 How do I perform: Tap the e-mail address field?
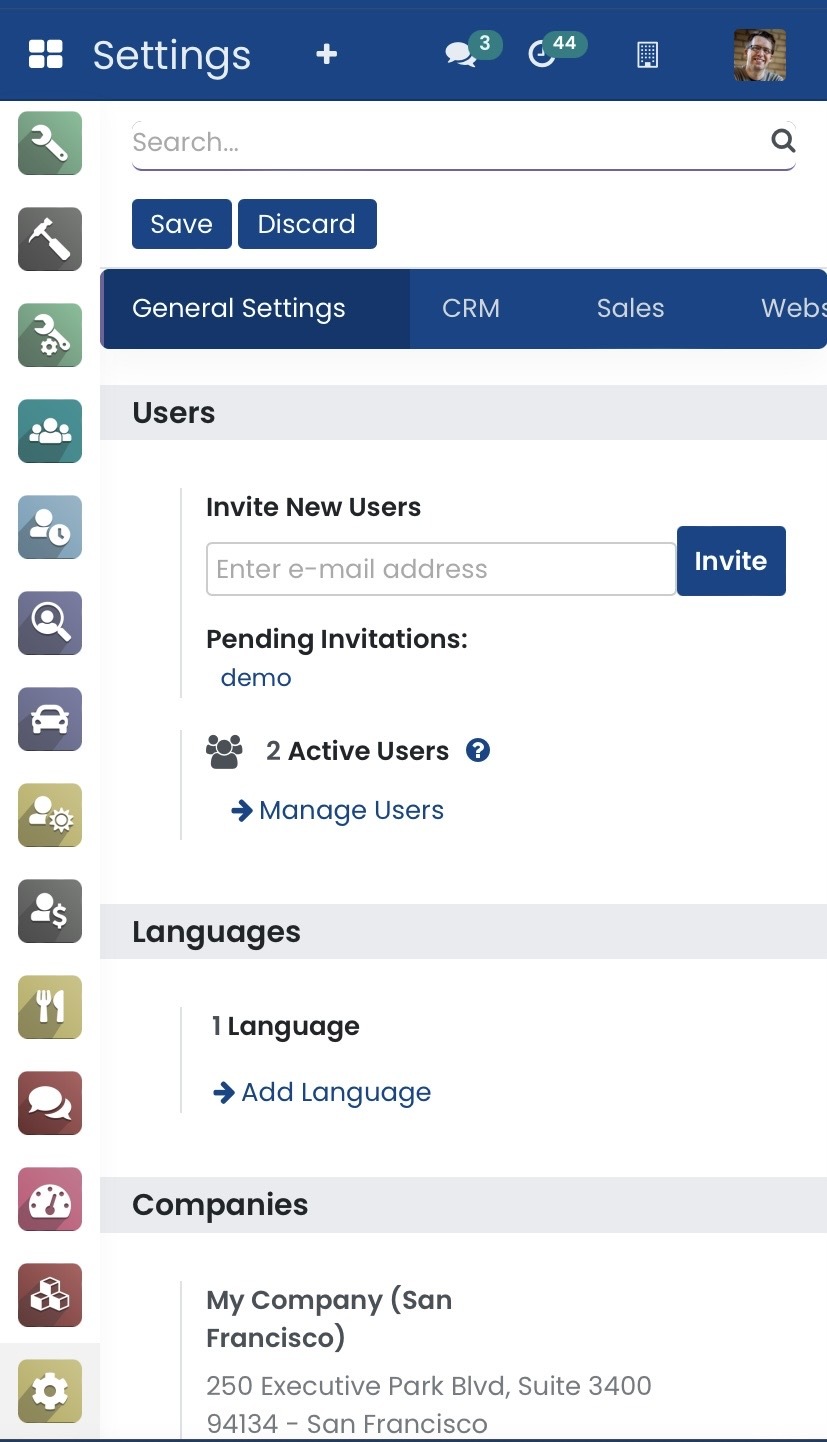(441, 569)
